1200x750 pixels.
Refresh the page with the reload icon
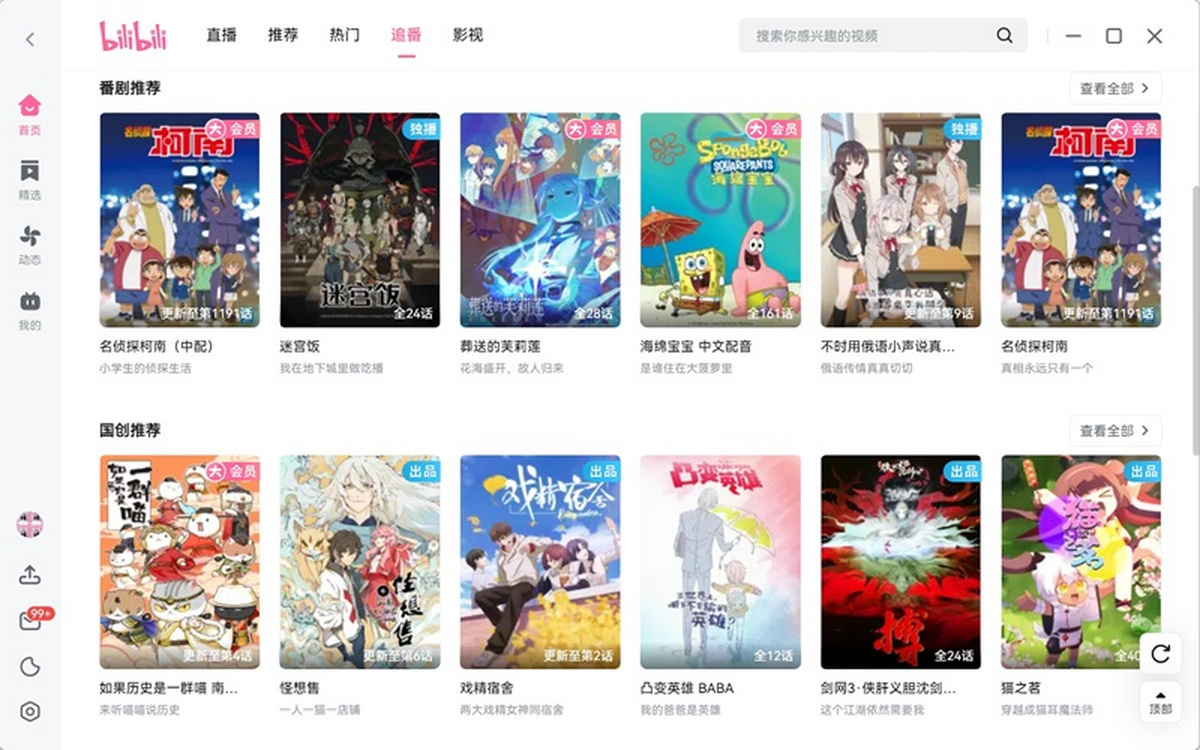pos(1160,654)
